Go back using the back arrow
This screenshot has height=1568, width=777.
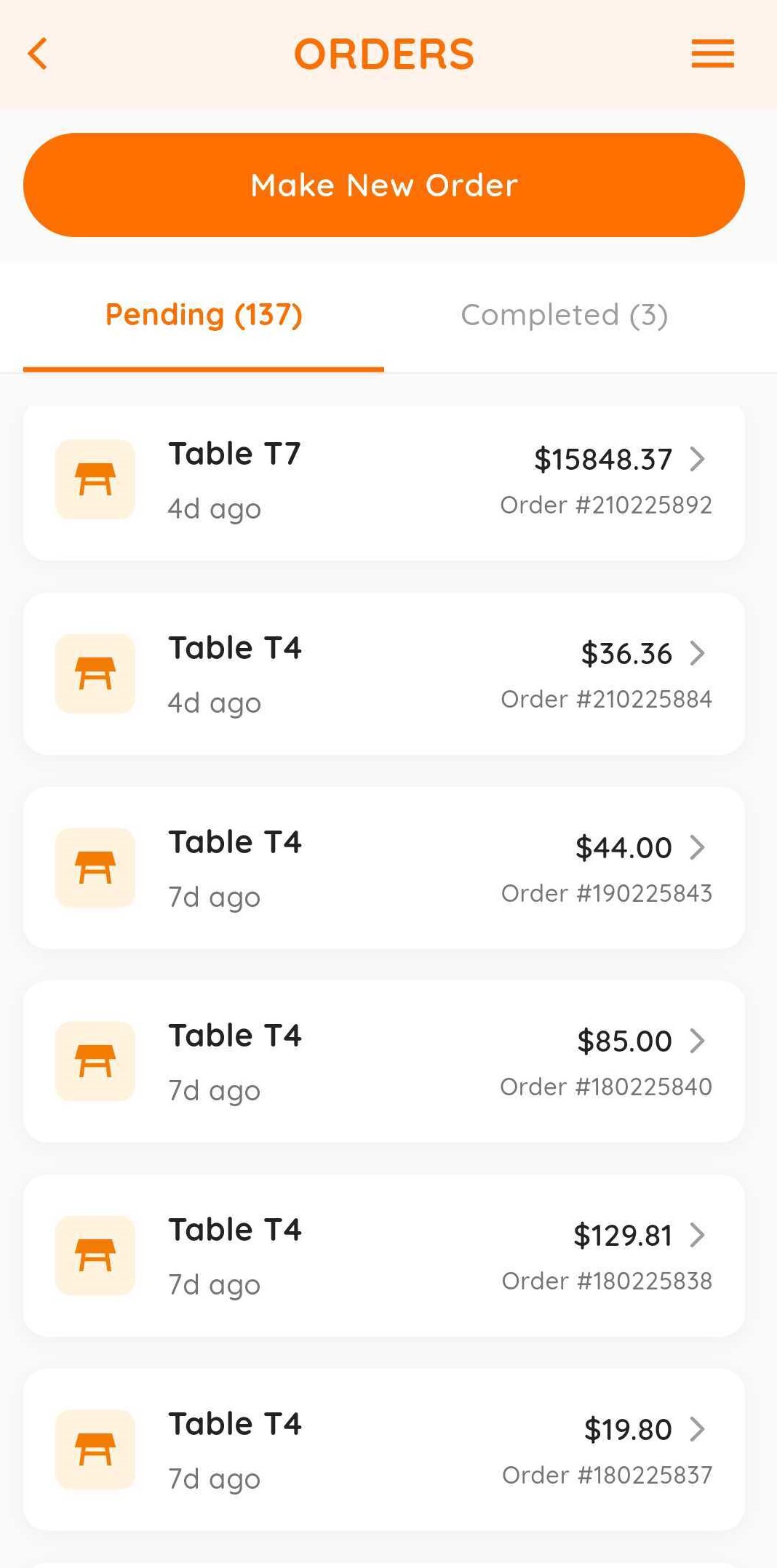(37, 53)
